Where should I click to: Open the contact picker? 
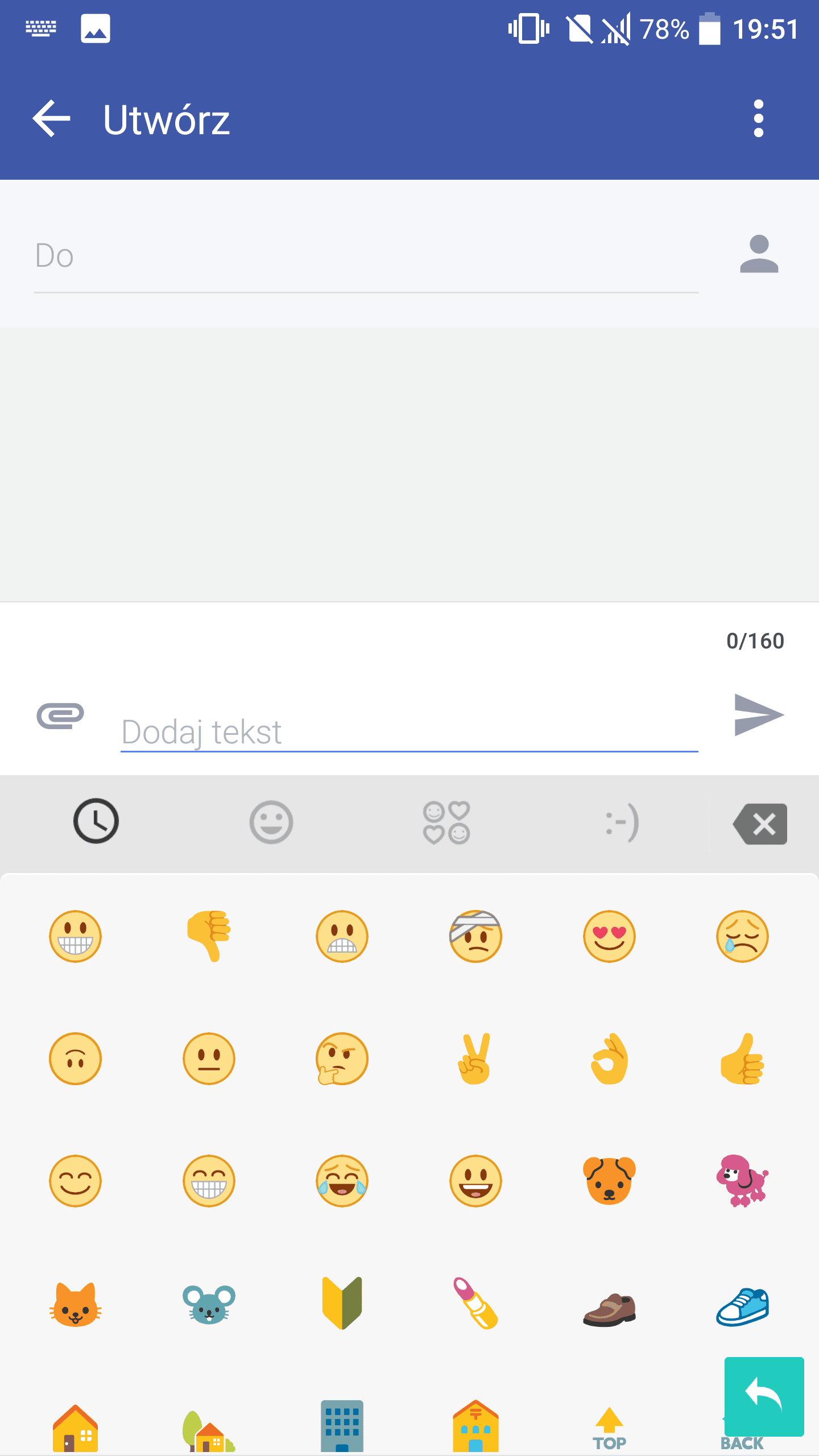pos(759,254)
